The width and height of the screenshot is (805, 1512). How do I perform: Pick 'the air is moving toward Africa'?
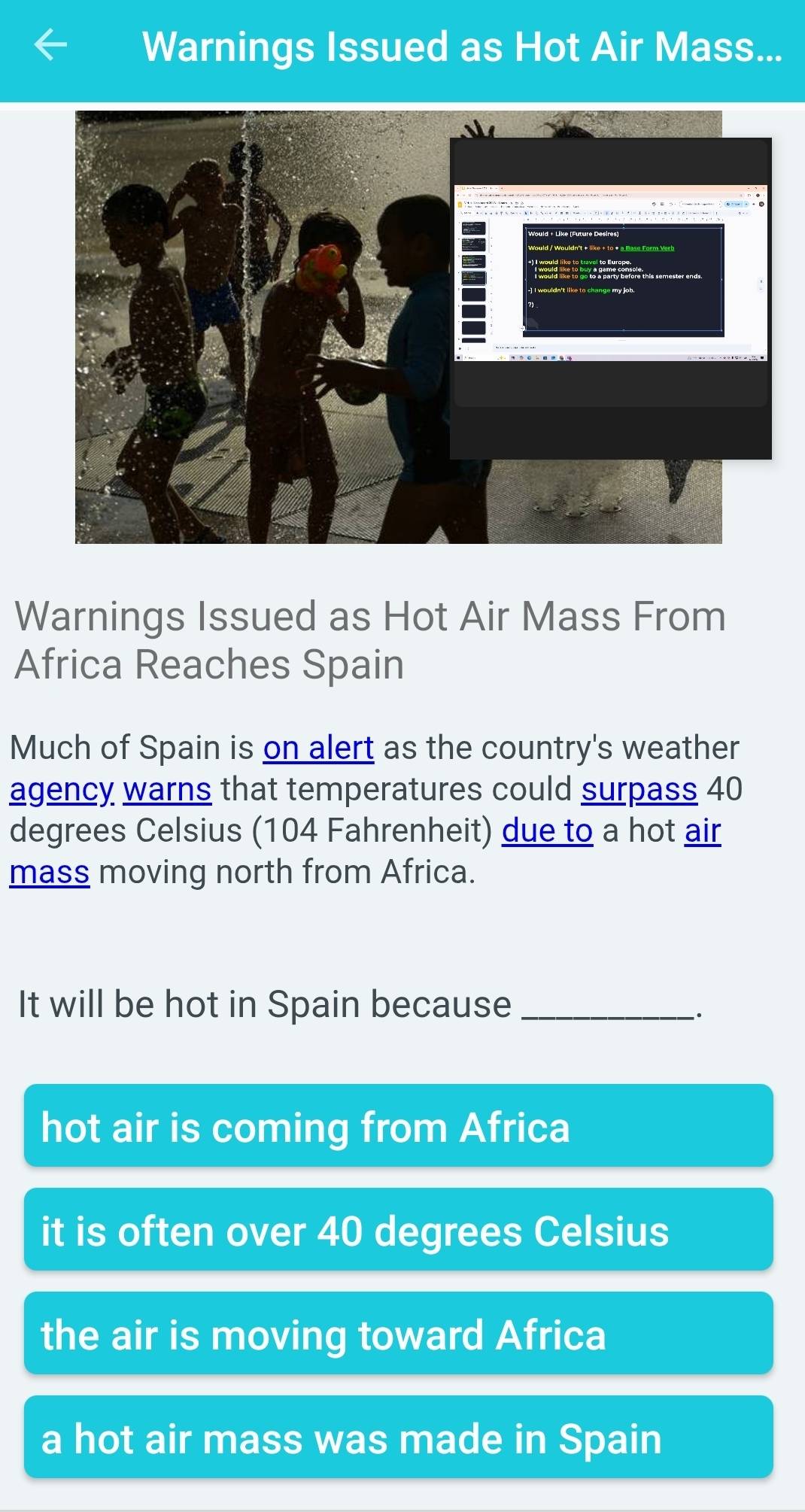(x=398, y=1333)
